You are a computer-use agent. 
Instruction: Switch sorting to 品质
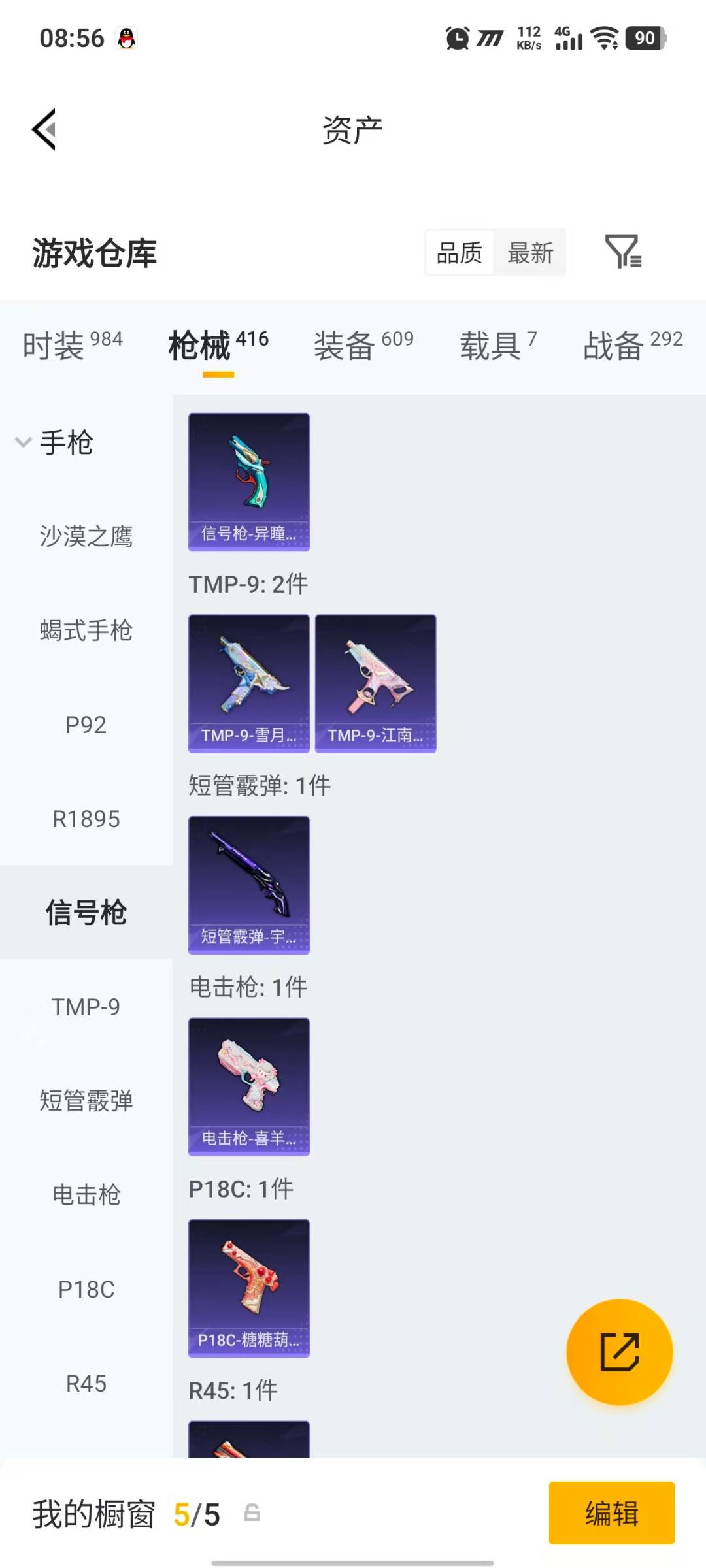(x=460, y=253)
